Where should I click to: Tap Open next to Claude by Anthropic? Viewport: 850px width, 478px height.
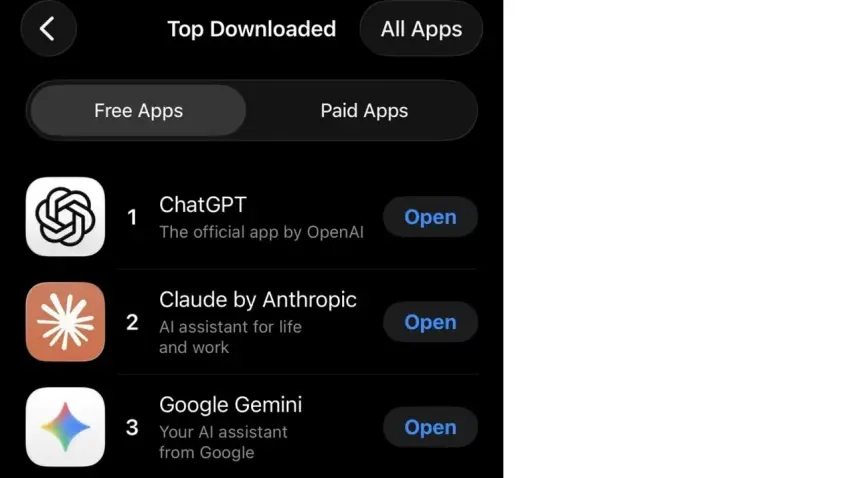[430, 322]
